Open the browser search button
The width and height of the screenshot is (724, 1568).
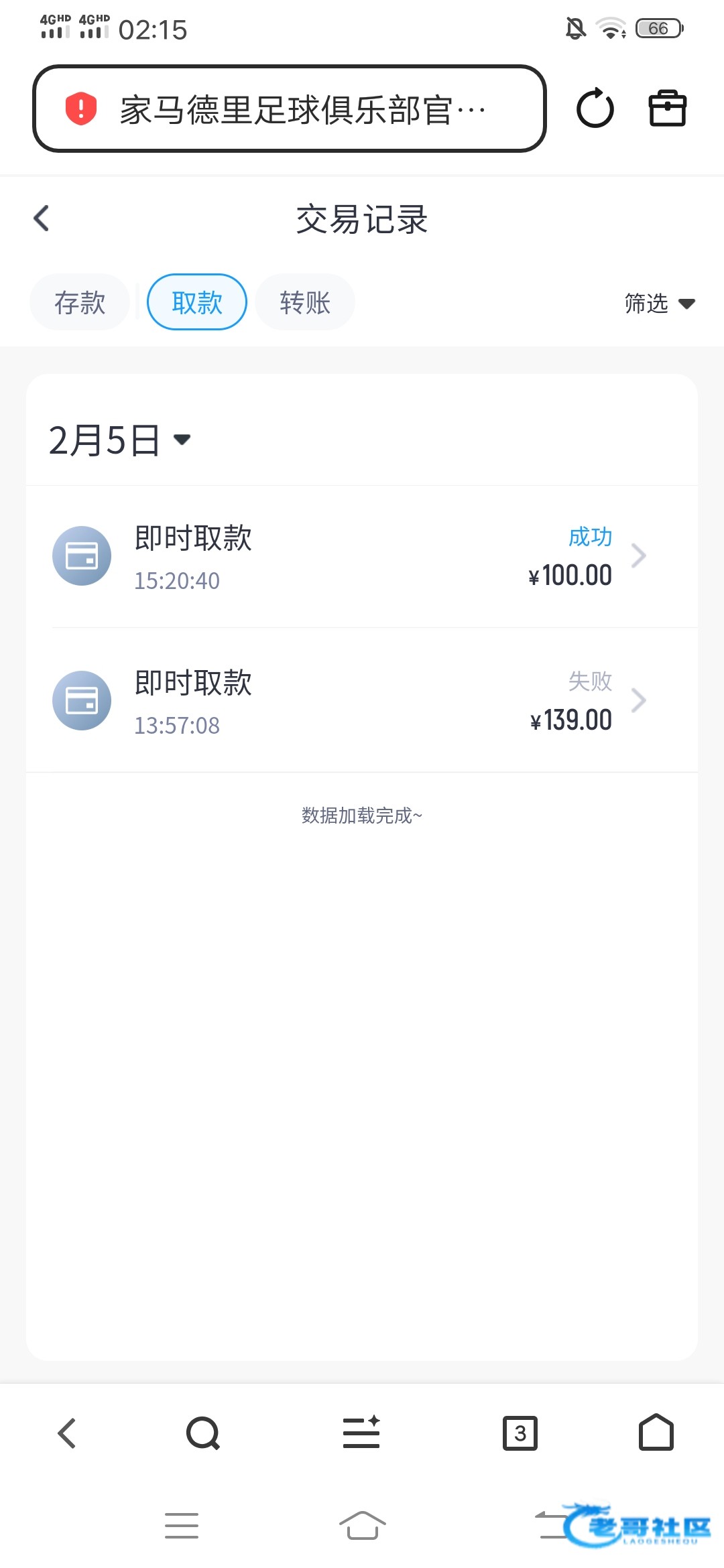pyautogui.click(x=202, y=1433)
